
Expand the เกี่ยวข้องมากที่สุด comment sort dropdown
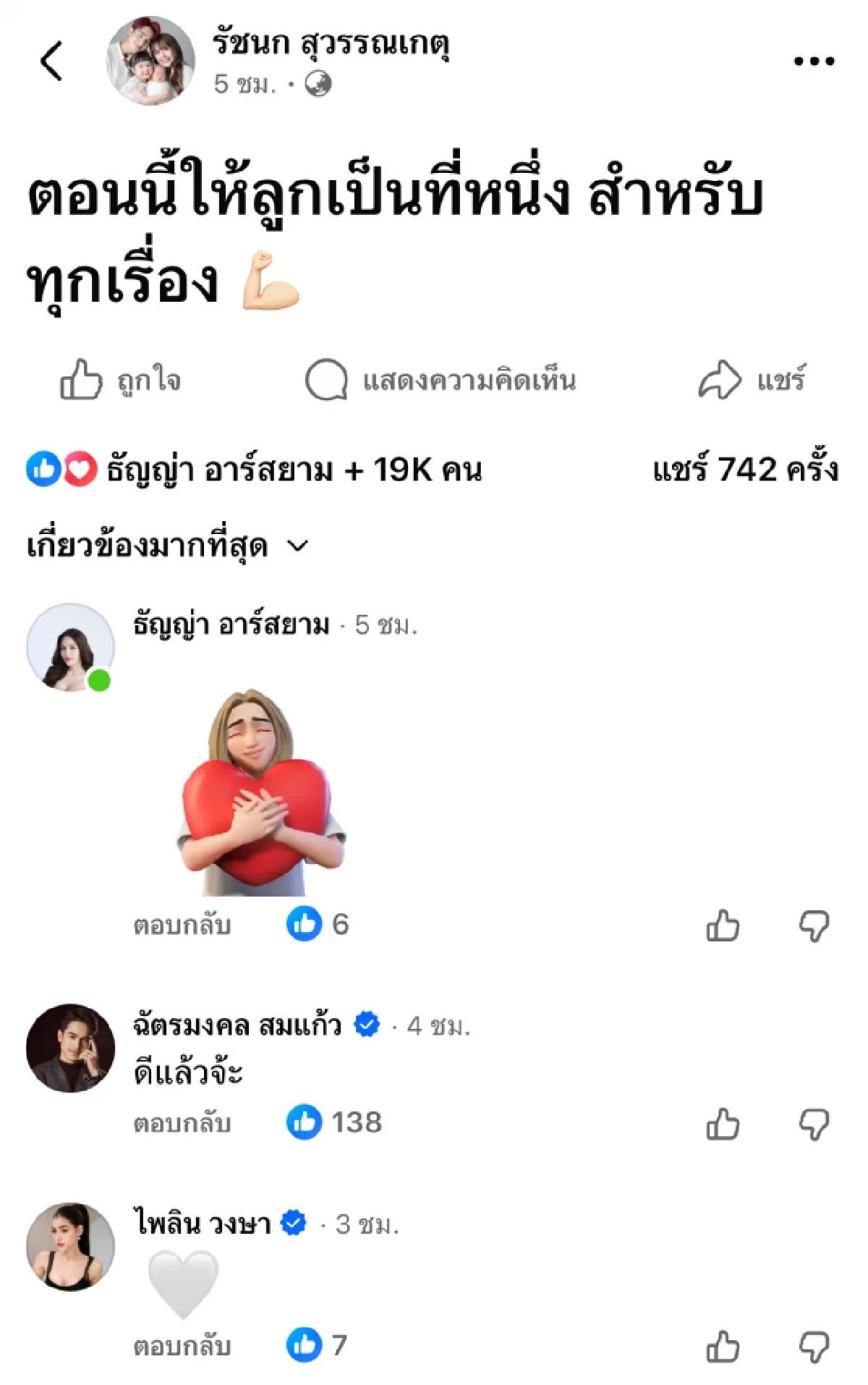(x=168, y=546)
